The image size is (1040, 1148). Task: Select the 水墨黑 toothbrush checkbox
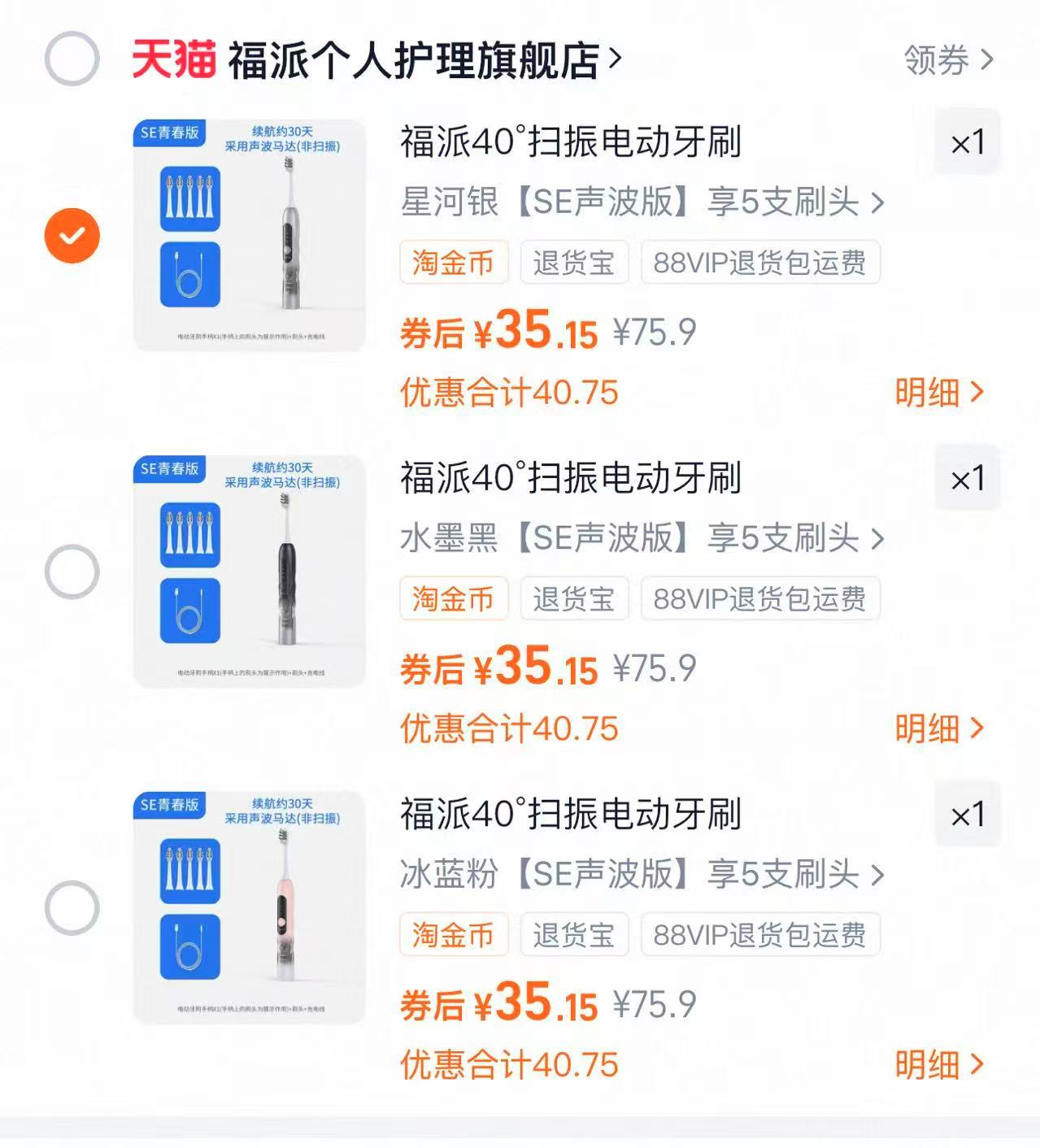pyautogui.click(x=72, y=571)
